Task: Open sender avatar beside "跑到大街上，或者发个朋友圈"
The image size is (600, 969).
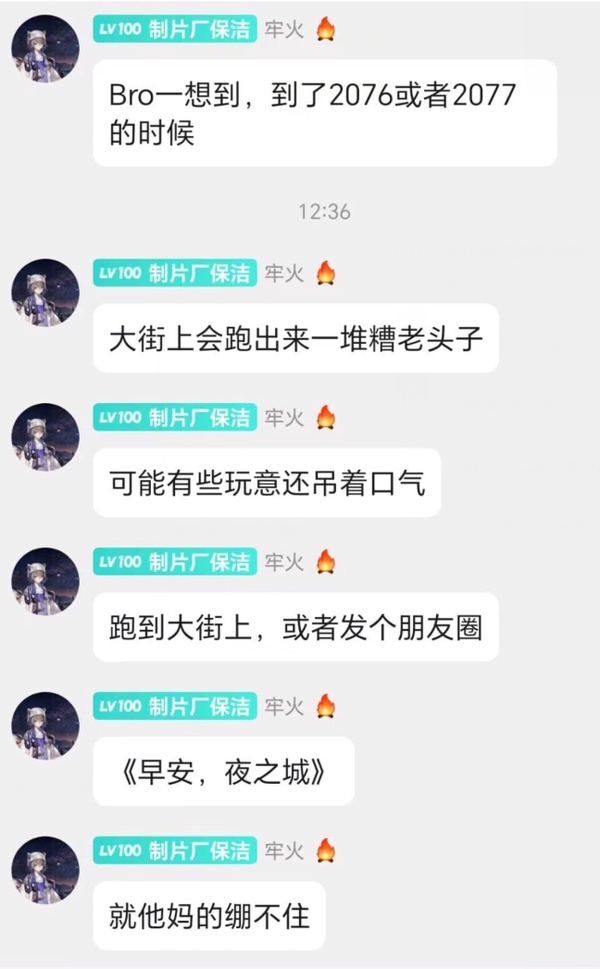Action: point(46,582)
